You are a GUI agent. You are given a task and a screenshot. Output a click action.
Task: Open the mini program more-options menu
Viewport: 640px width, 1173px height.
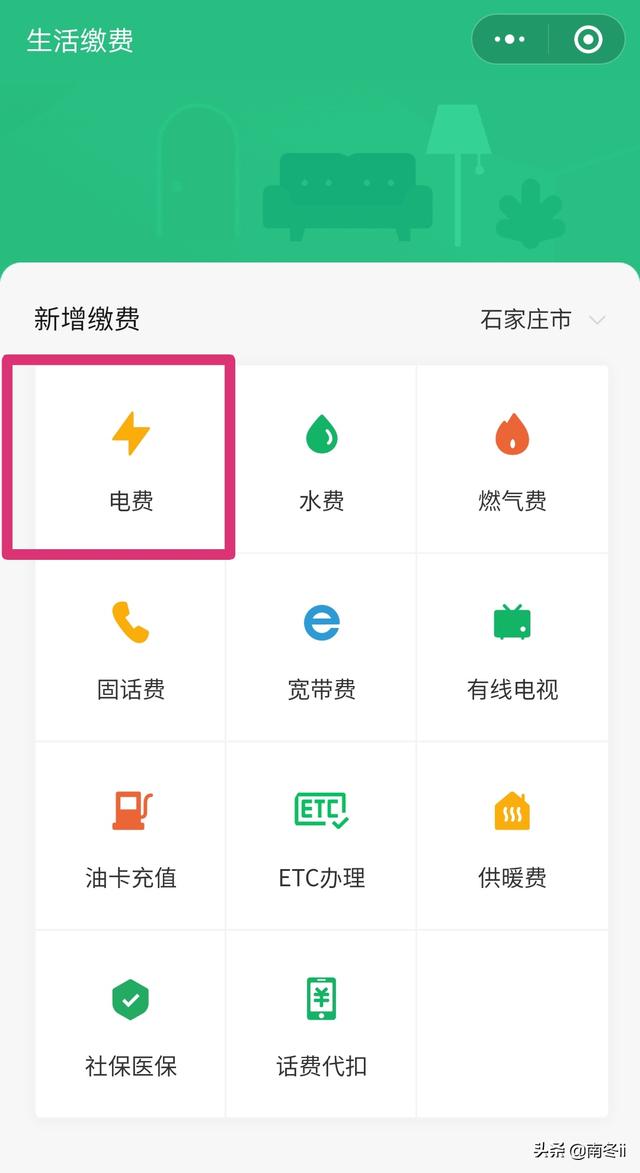pyautogui.click(x=510, y=39)
